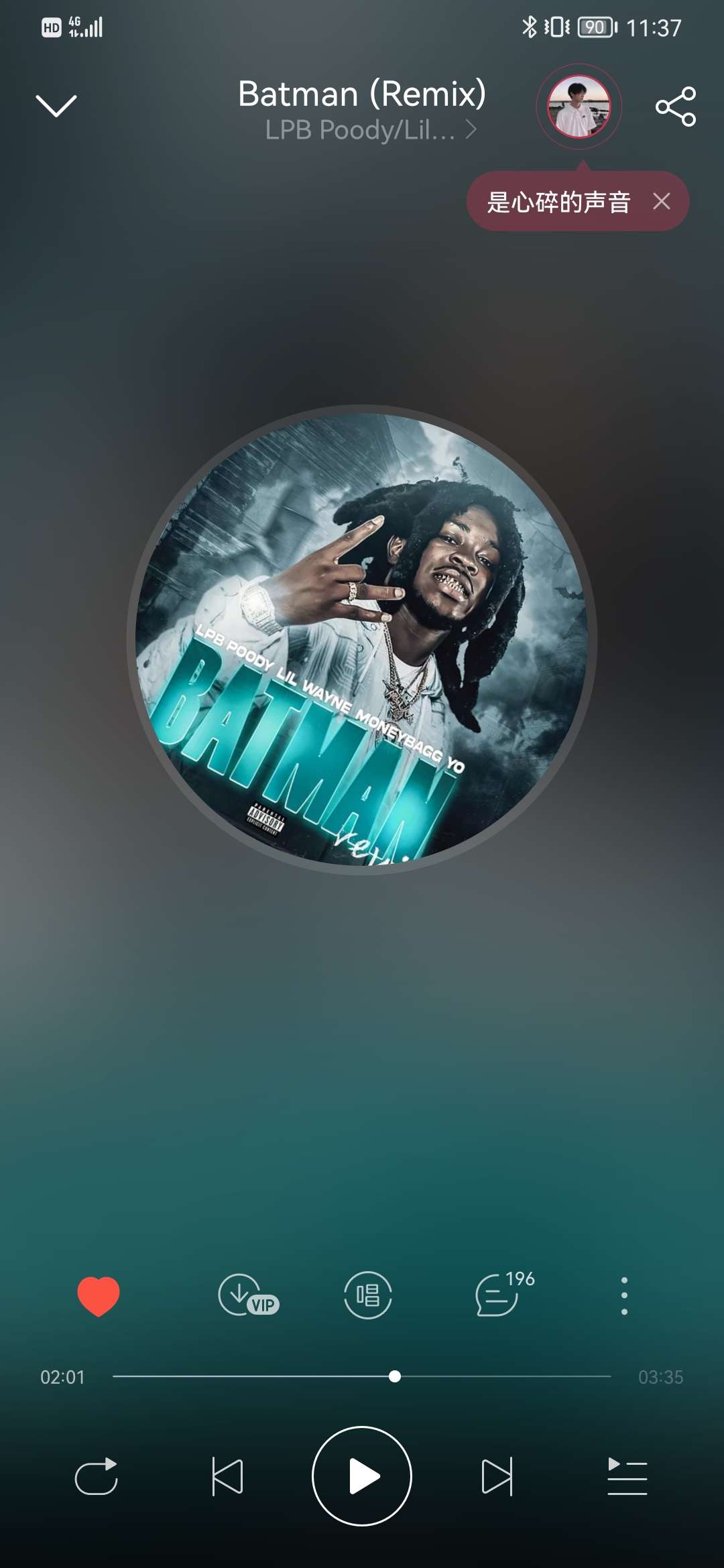This screenshot has width=724, height=1568.
Task: Open the play queue list
Action: [x=627, y=1476]
